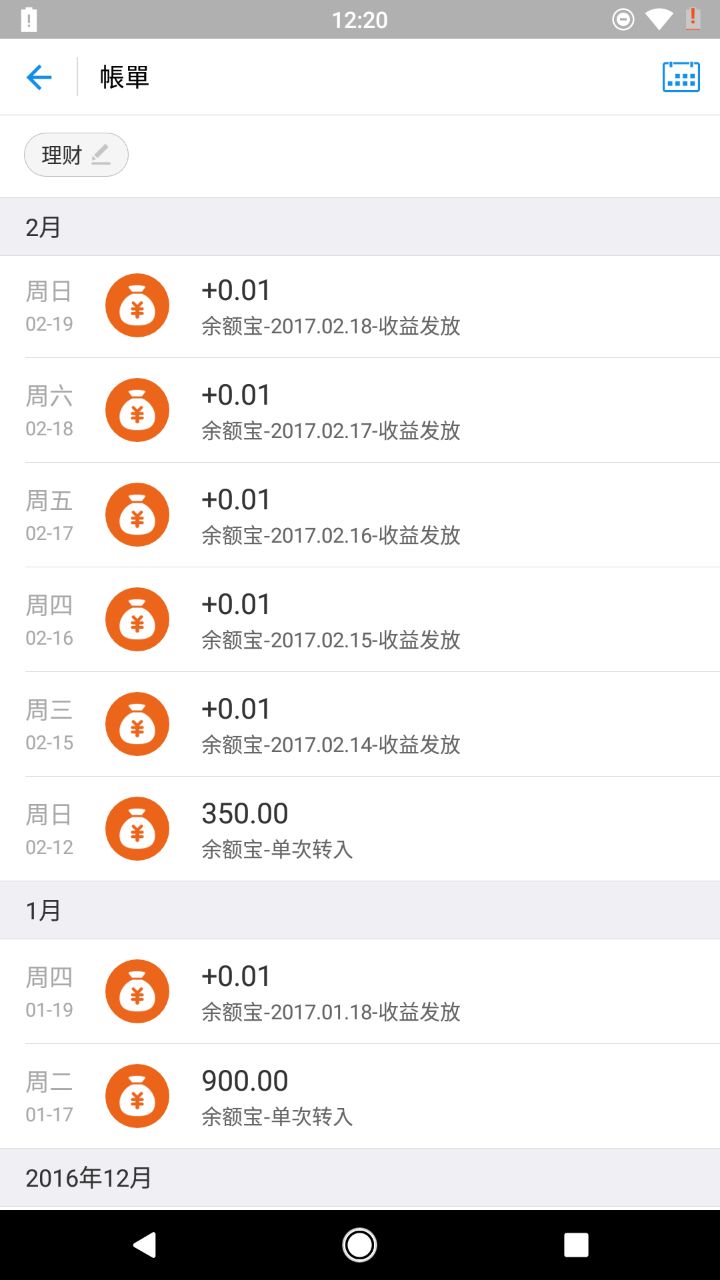The height and width of the screenshot is (1280, 720).
Task: Open the calendar date picker
Action: click(681, 77)
